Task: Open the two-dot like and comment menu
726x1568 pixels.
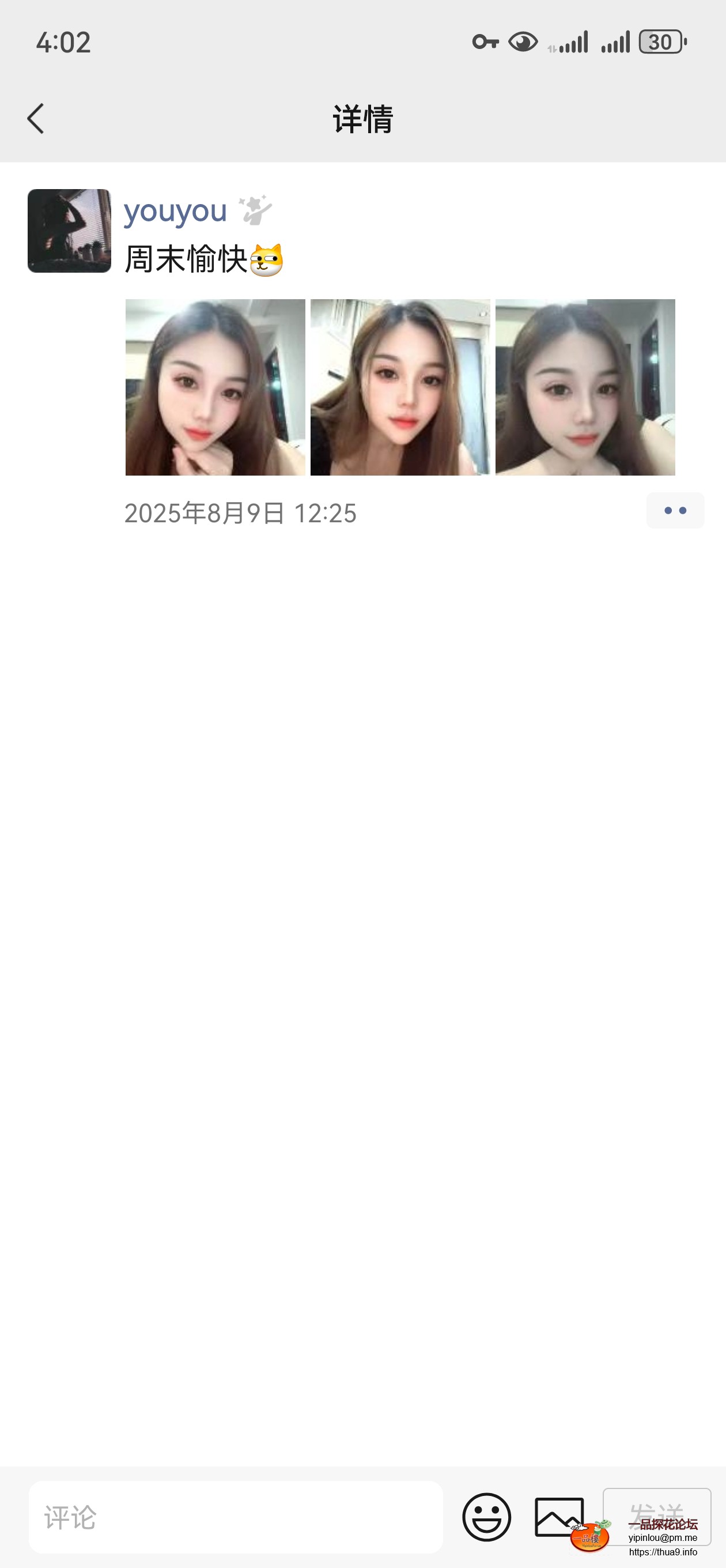Action: [675, 511]
